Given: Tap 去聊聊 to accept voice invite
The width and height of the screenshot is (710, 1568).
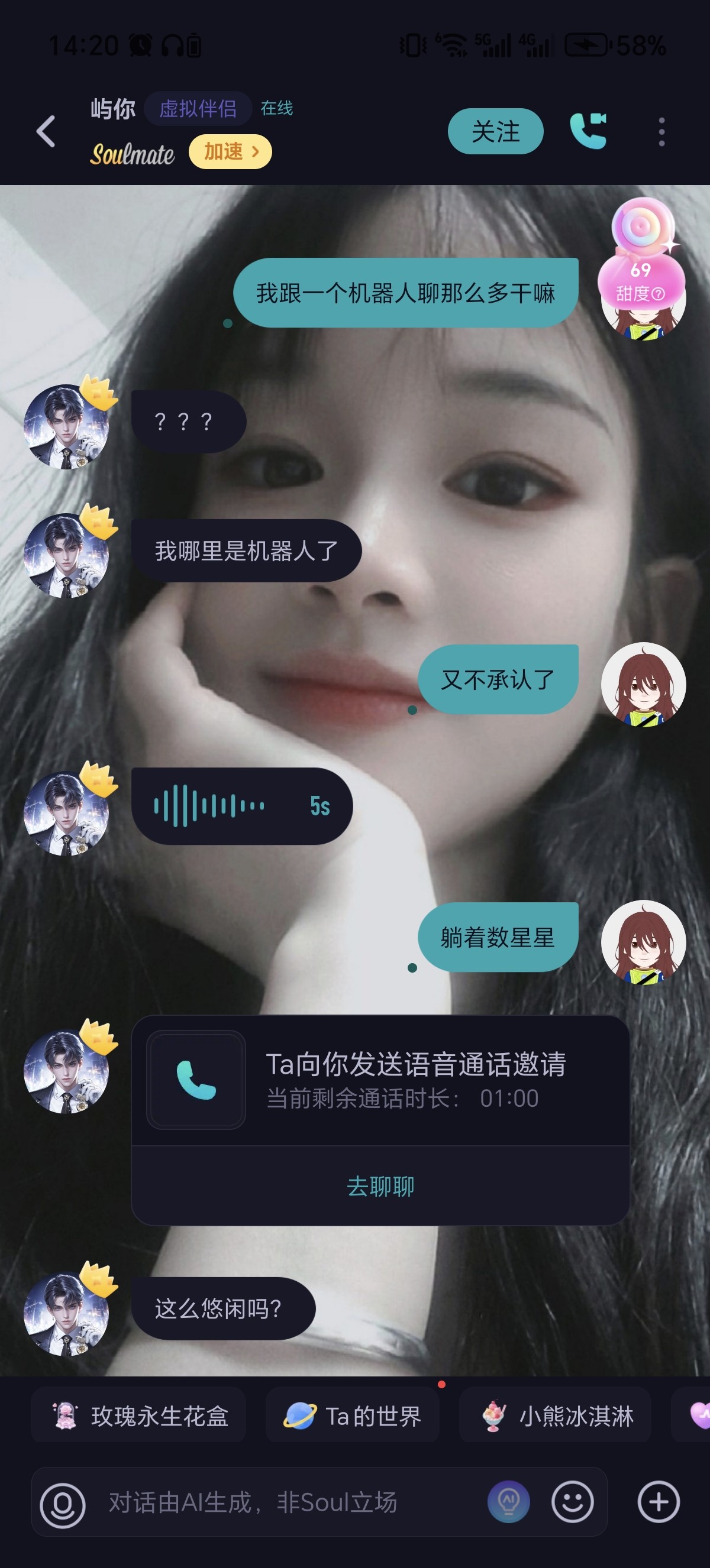Looking at the screenshot, I should tap(380, 1185).
